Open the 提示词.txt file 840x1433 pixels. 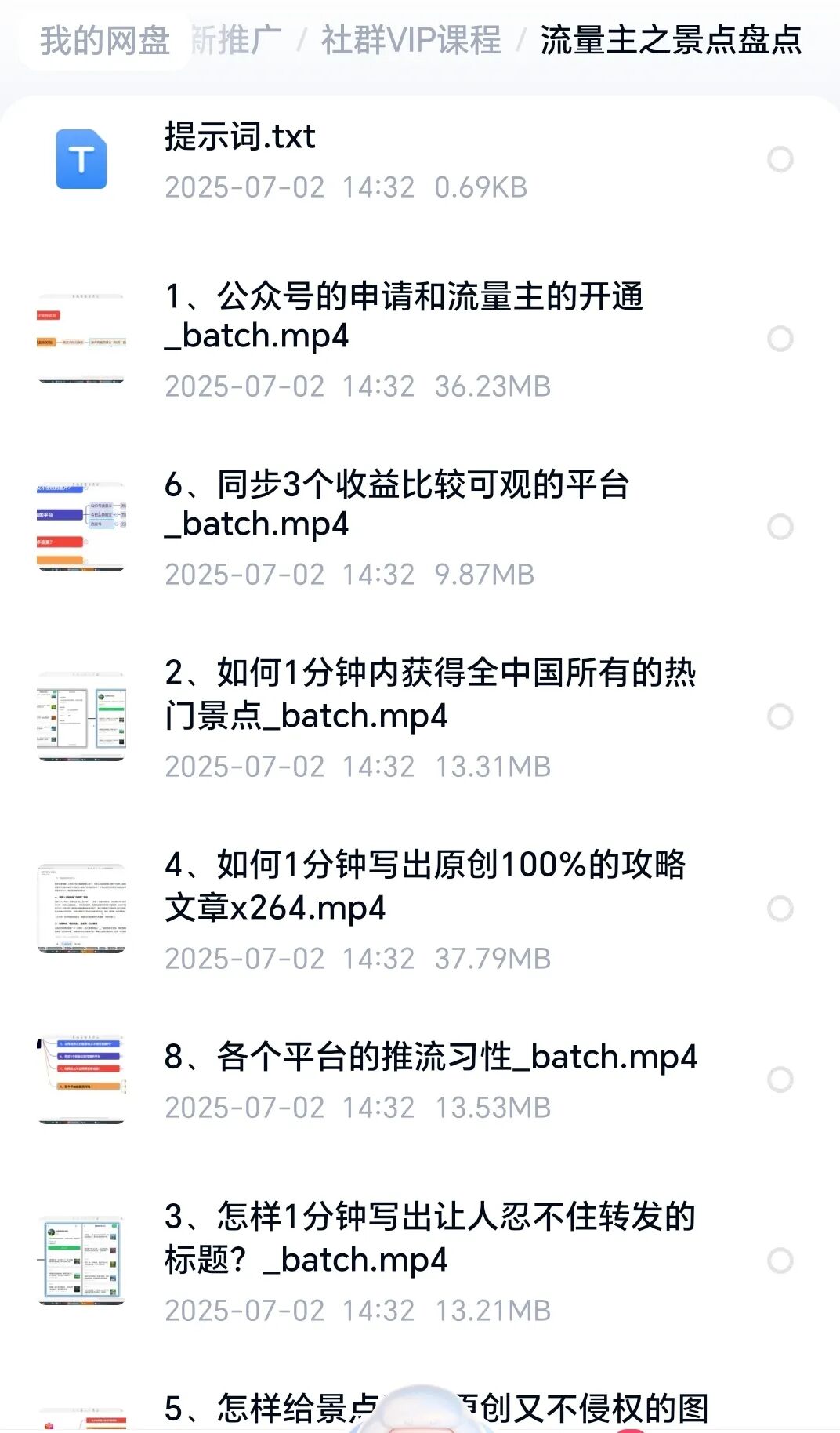(240, 137)
